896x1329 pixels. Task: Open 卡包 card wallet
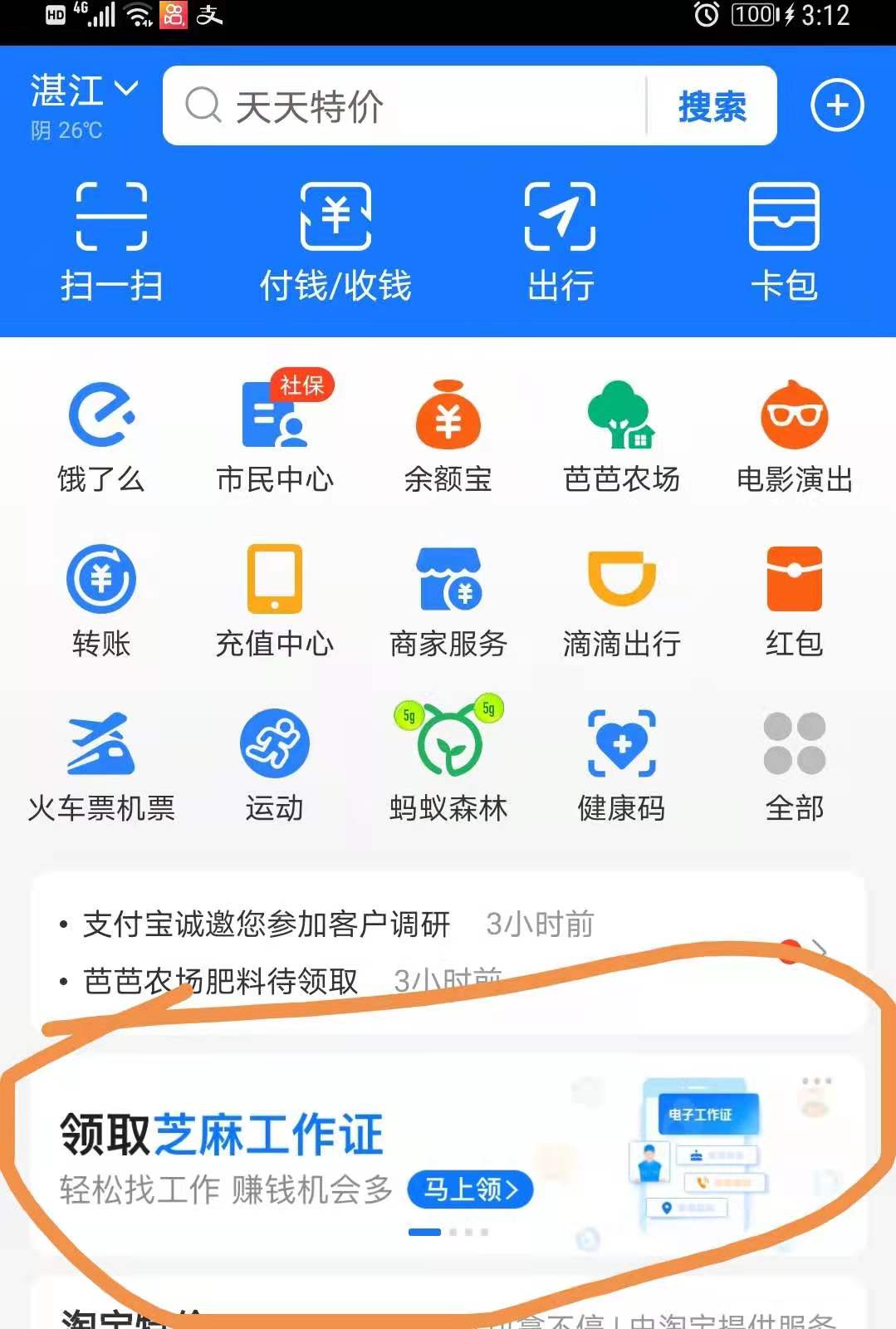coord(784,241)
